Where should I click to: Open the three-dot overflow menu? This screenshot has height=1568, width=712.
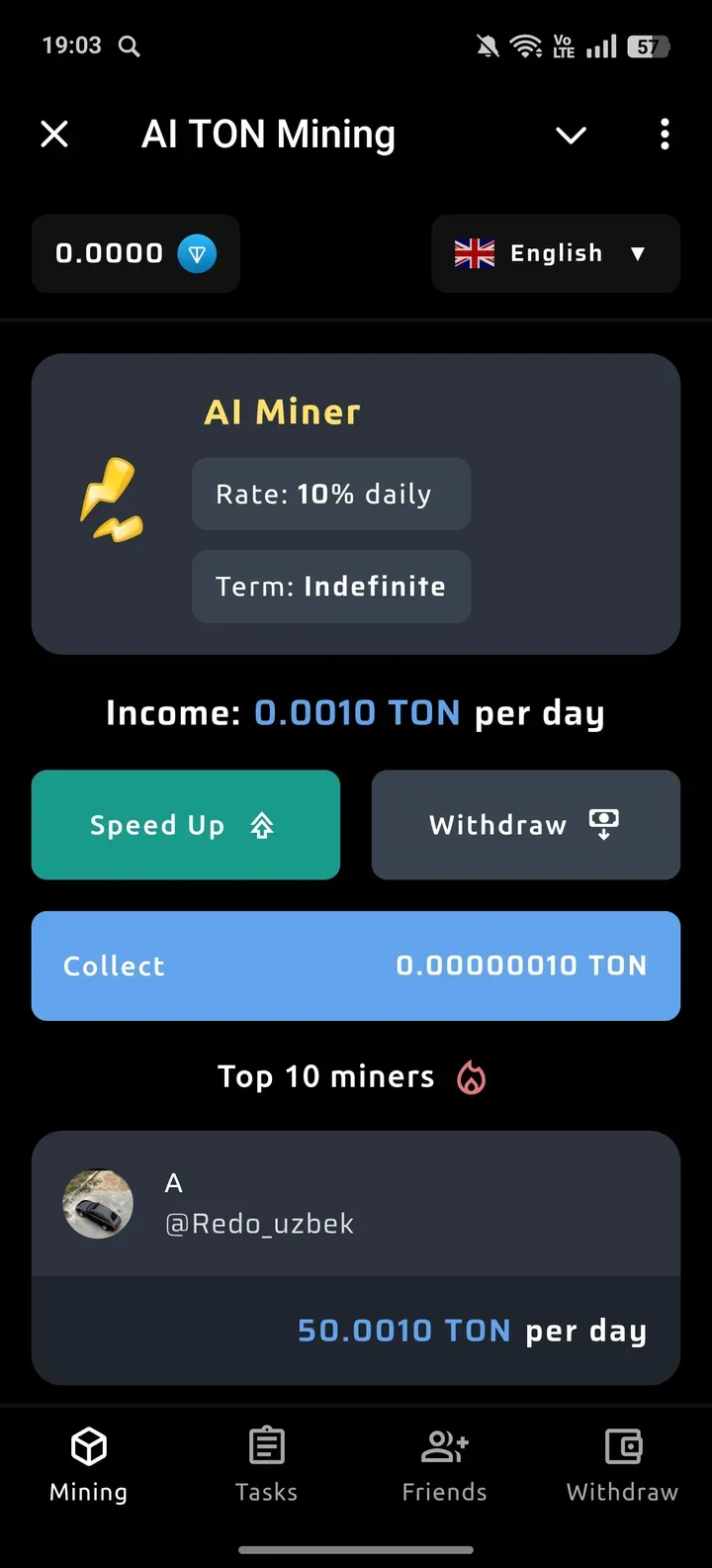[664, 135]
